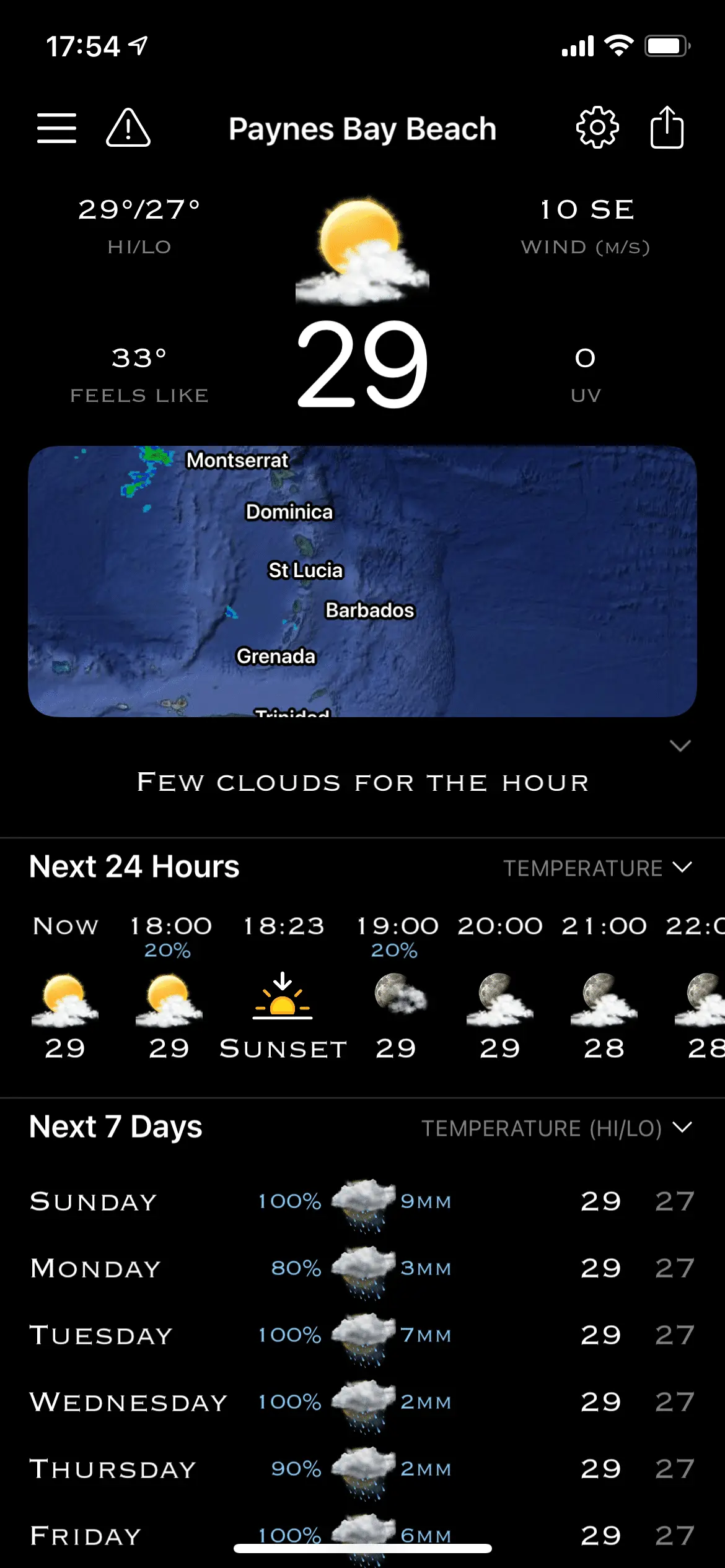Viewport: 725px width, 1568px height.
Task: Open the hamburger menu
Action: pyautogui.click(x=56, y=128)
